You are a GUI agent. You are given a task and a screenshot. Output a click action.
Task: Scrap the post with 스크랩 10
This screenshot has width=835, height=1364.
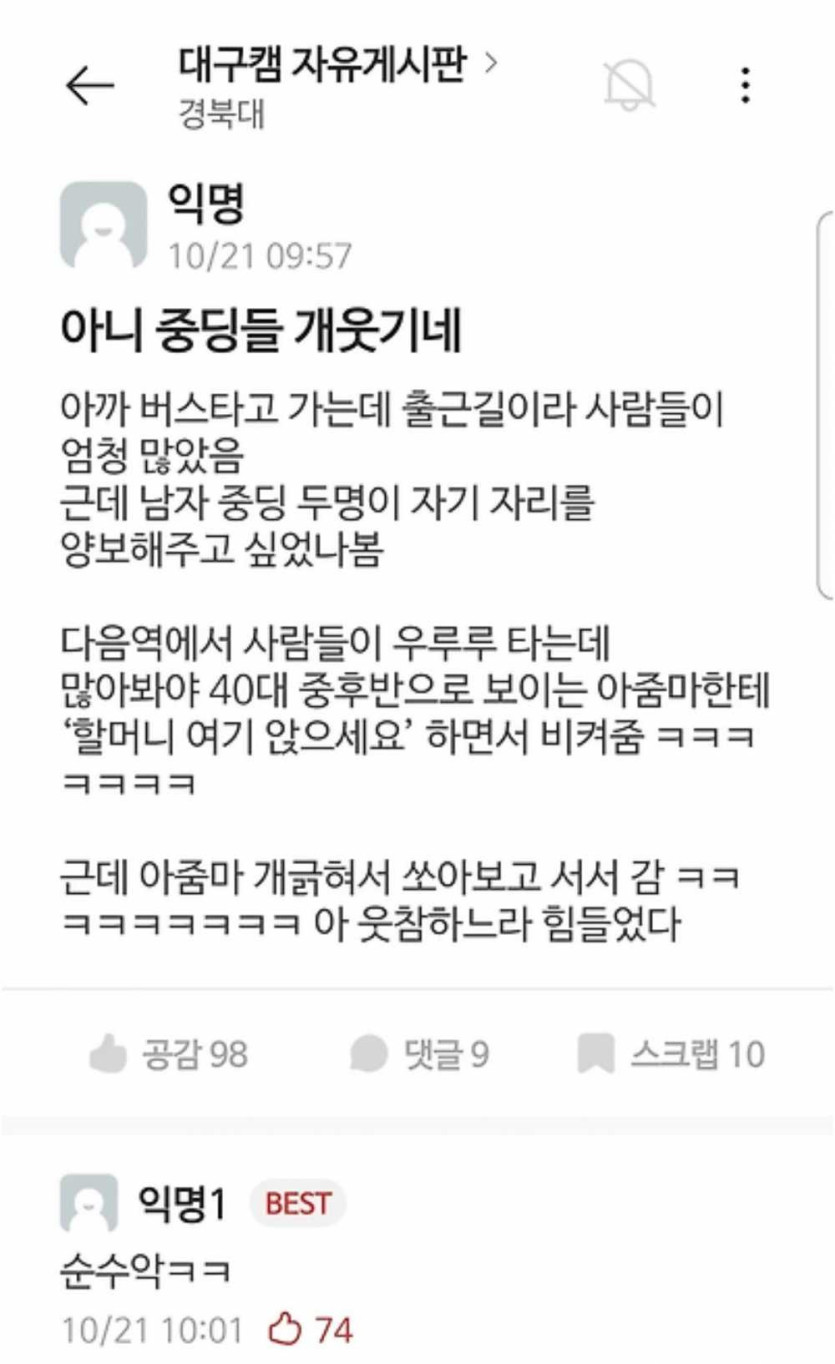click(x=670, y=1054)
